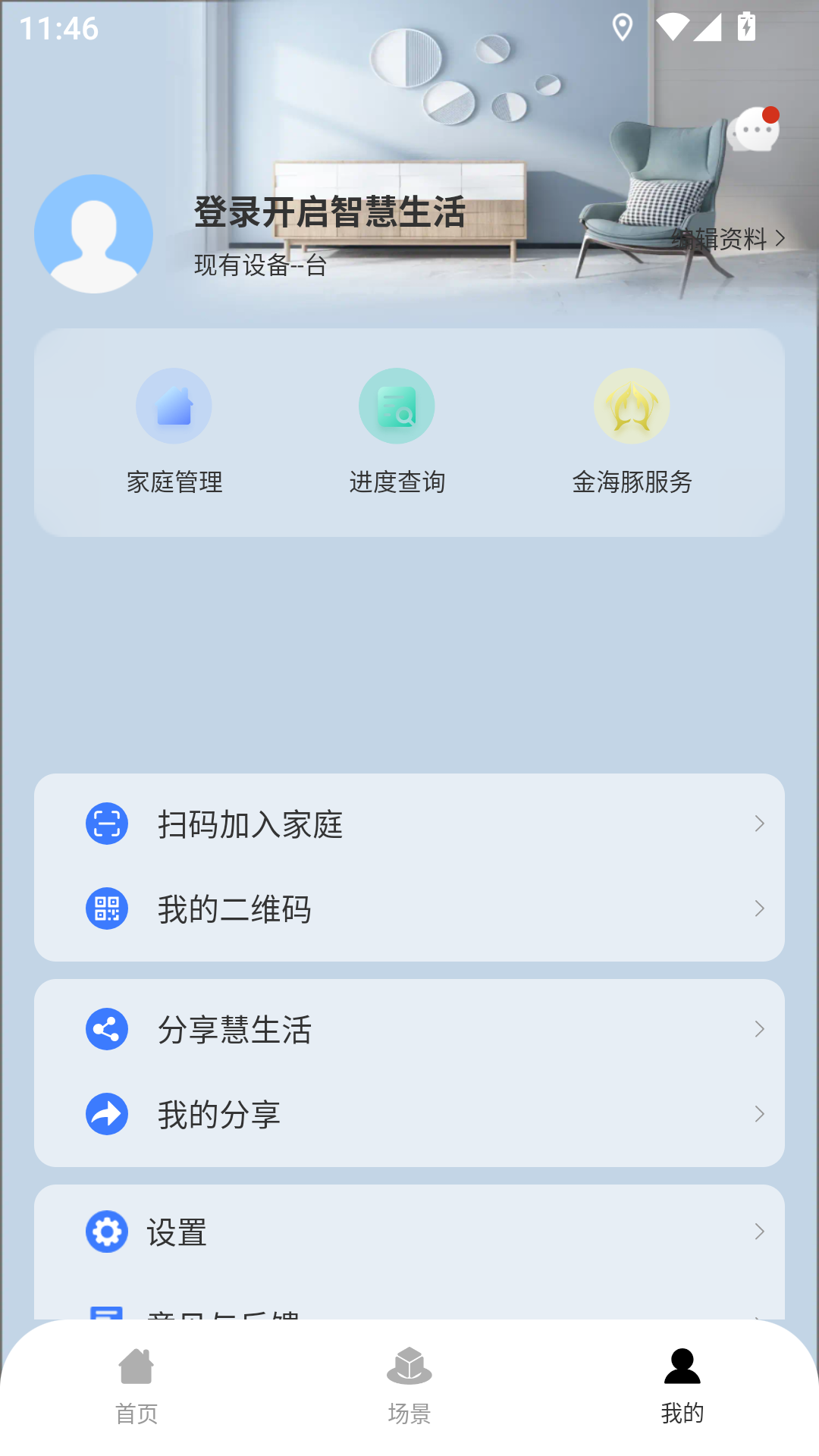Image resolution: width=819 pixels, height=1456 pixels.
Task: Tap the 我的分享 arrow icon
Action: tap(107, 1114)
